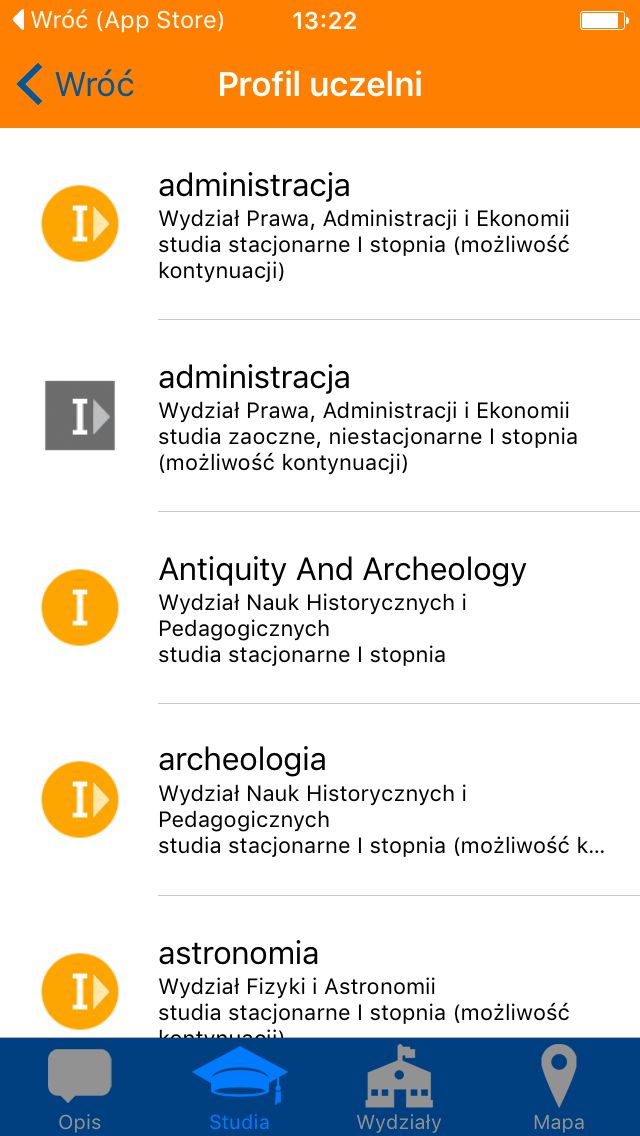Select the archeologia program
The image size is (640, 1136).
coord(320,800)
